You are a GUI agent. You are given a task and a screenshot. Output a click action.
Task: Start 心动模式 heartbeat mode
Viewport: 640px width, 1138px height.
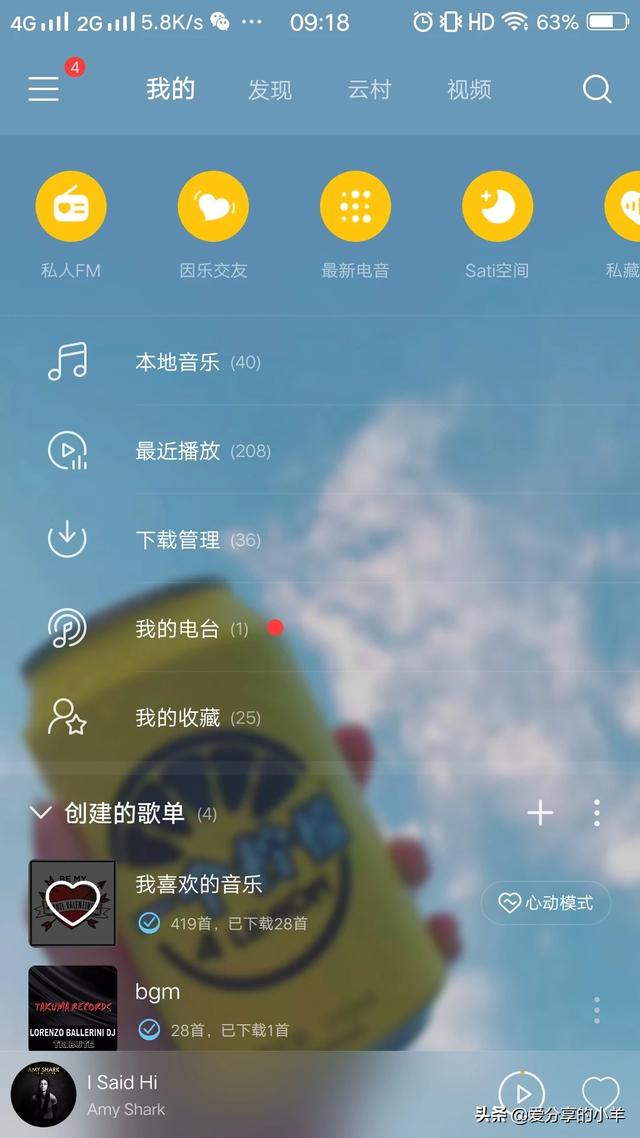tap(546, 903)
